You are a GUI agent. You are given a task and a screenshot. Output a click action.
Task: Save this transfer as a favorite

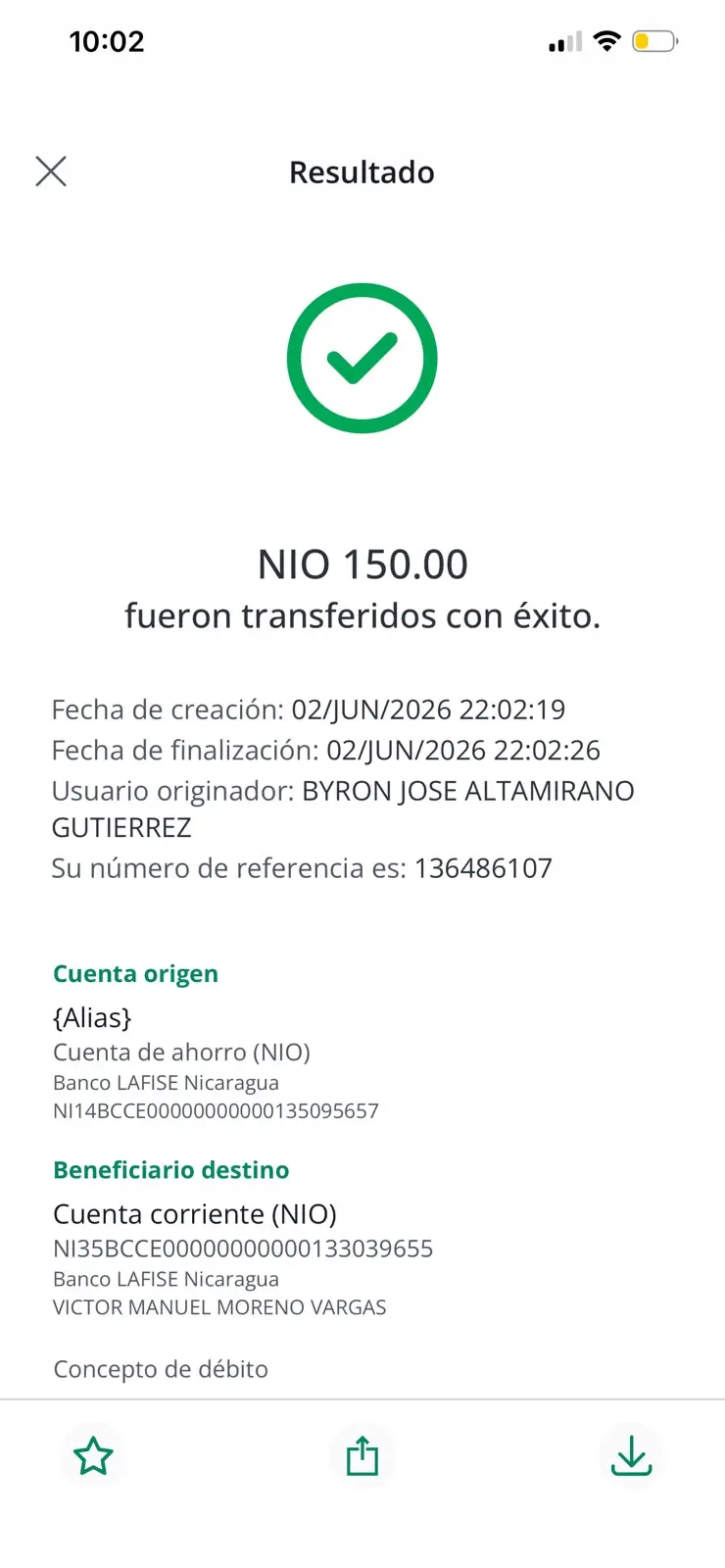pos(93,1455)
